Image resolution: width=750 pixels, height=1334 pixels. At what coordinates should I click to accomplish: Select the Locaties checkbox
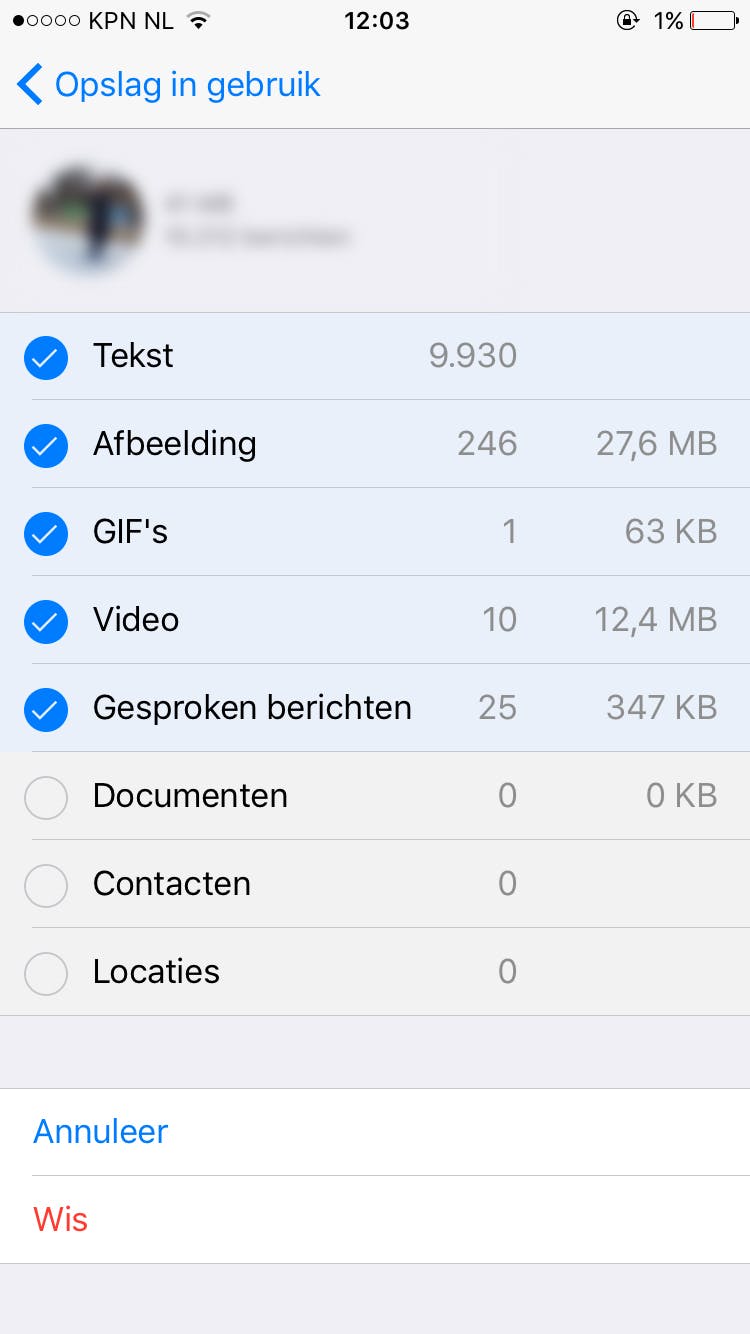click(46, 973)
